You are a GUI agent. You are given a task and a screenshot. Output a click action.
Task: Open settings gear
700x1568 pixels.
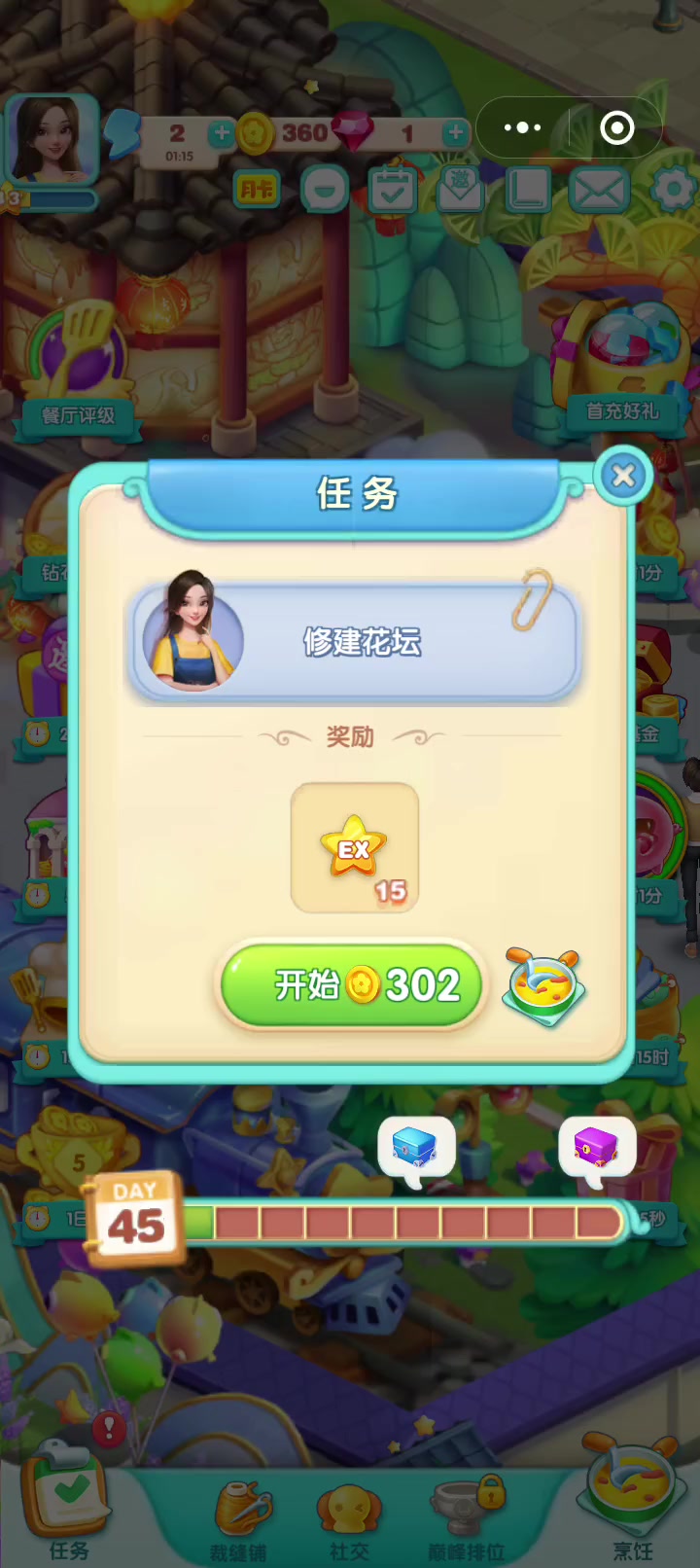(x=673, y=190)
